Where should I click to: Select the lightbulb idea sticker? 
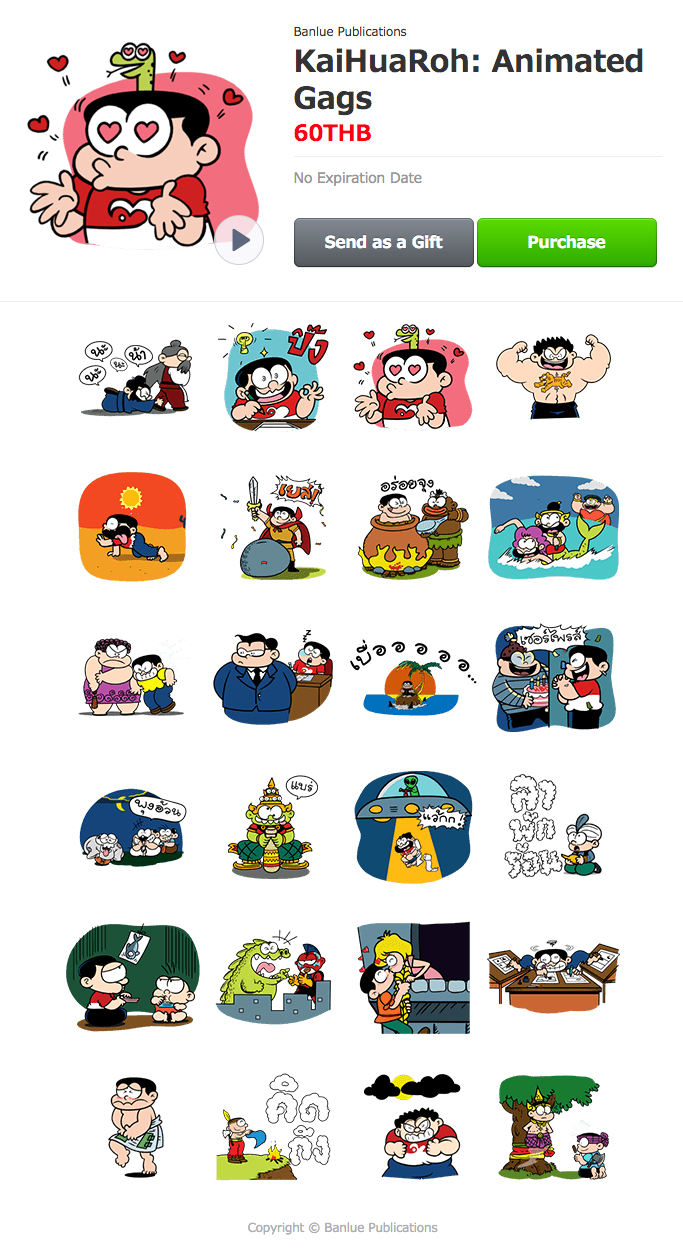[x=273, y=376]
